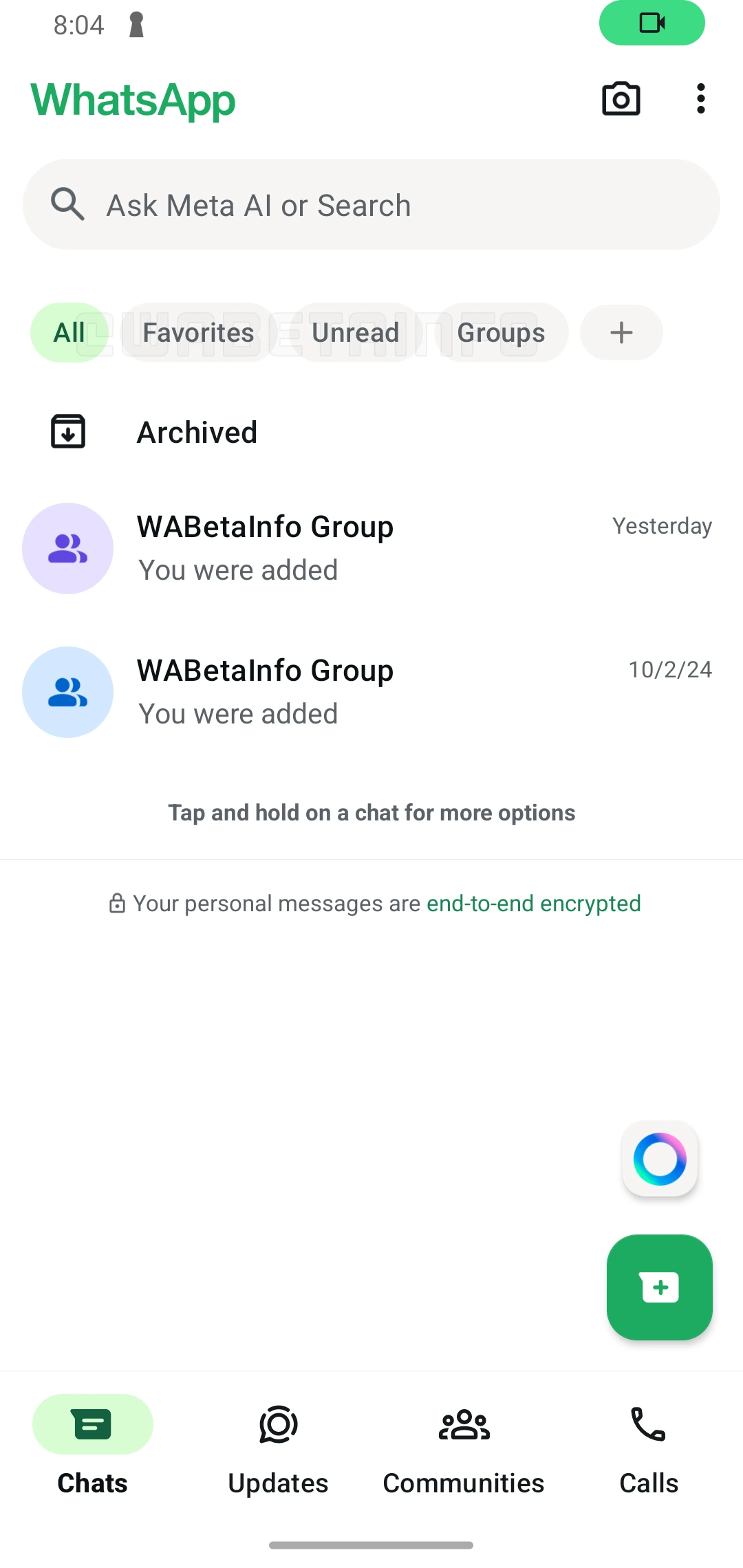
Task: Launch Meta AI from the colorful ring button
Action: pyautogui.click(x=660, y=1159)
